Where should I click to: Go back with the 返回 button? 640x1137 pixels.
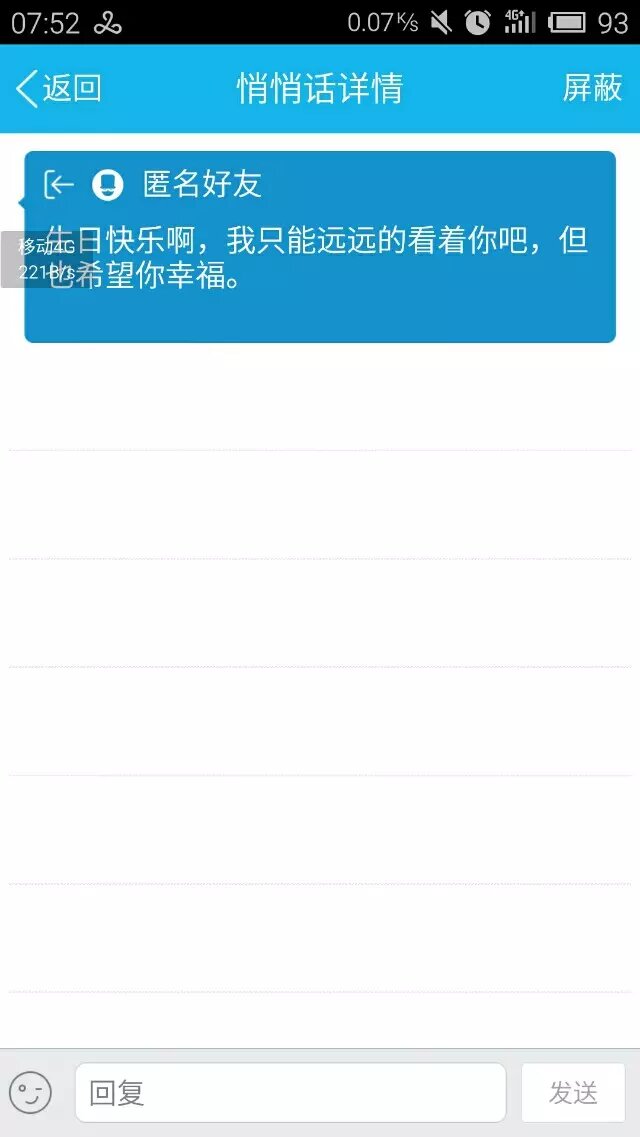[59, 89]
